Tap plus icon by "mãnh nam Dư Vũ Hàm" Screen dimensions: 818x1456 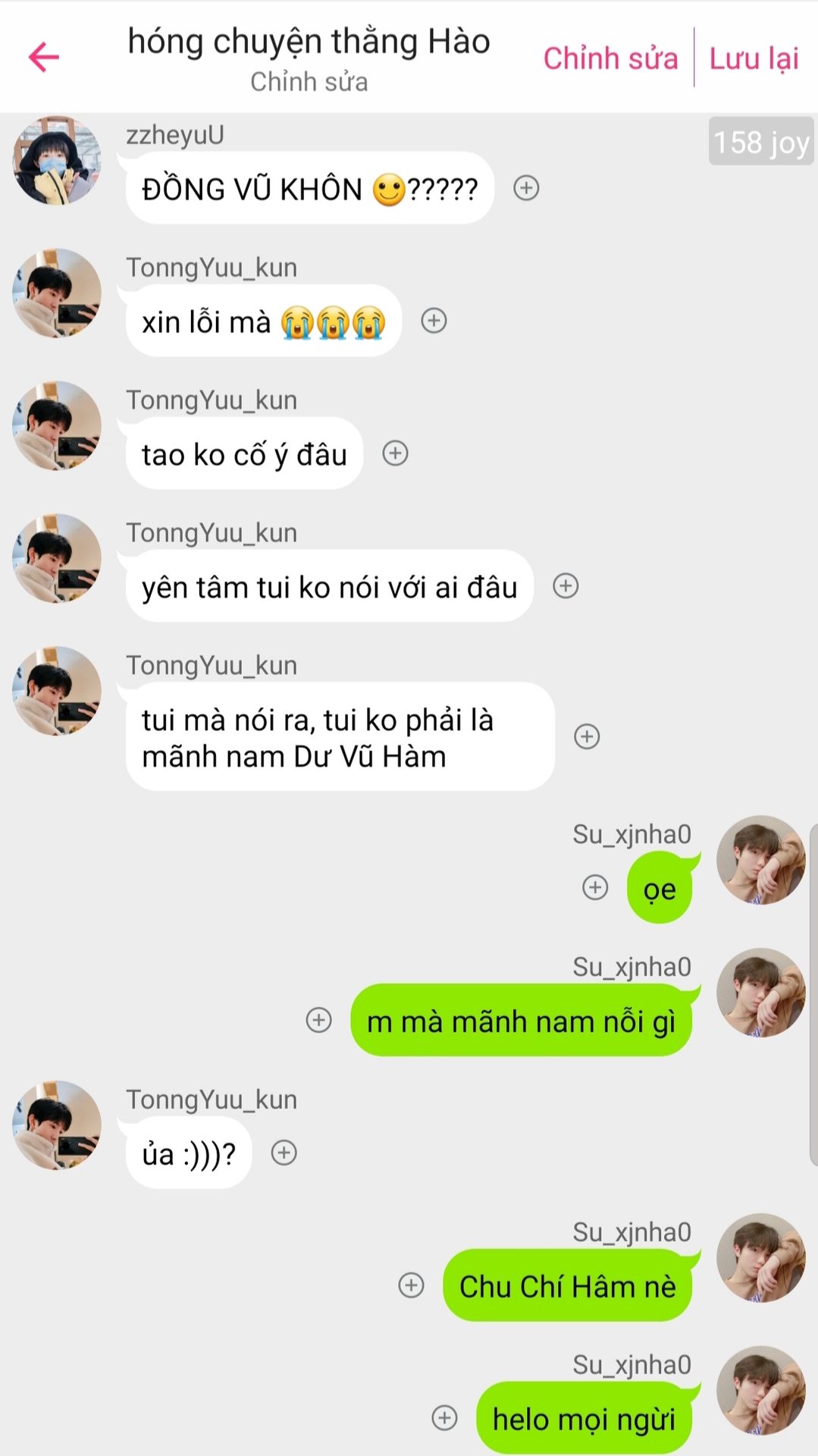point(587,736)
